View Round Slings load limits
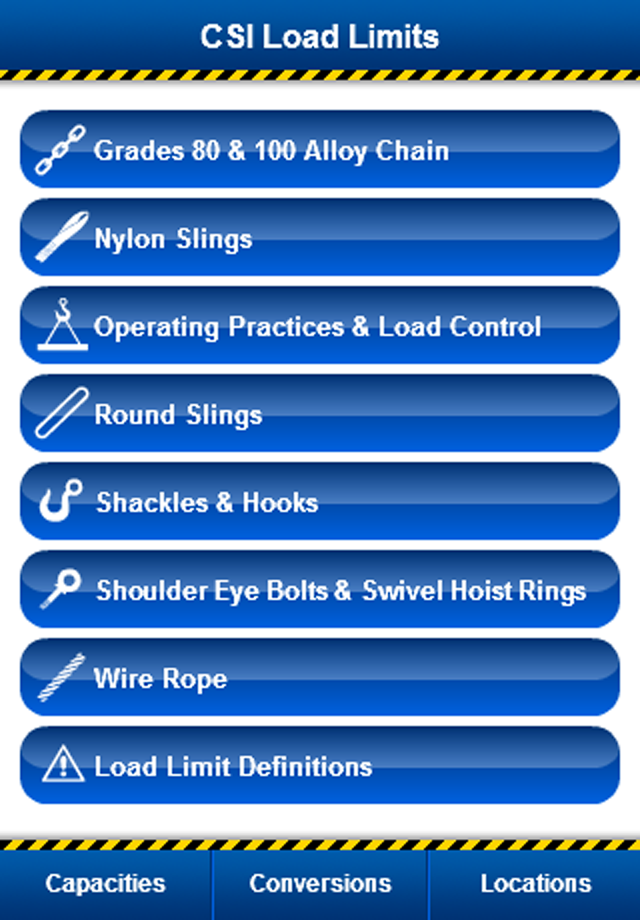Viewport: 640px width, 920px height. tap(320, 414)
